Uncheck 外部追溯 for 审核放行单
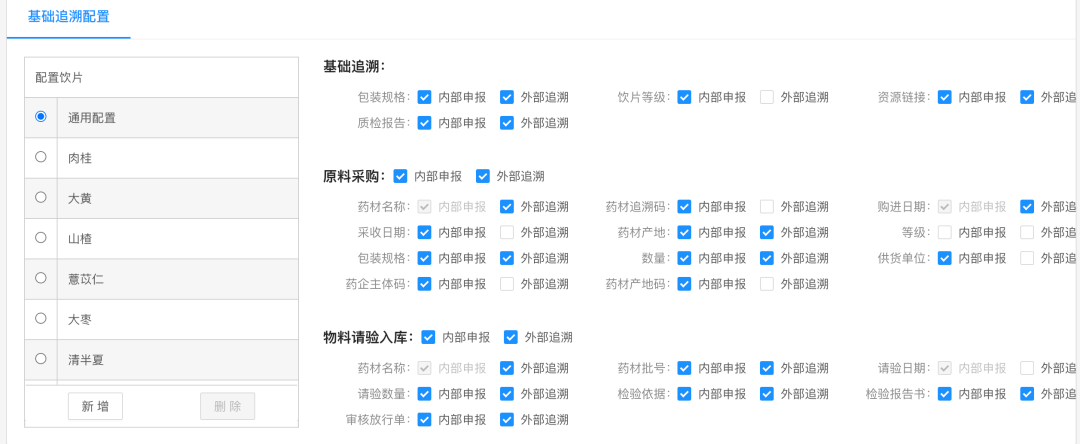The width and height of the screenshot is (1080, 444). coord(507,420)
